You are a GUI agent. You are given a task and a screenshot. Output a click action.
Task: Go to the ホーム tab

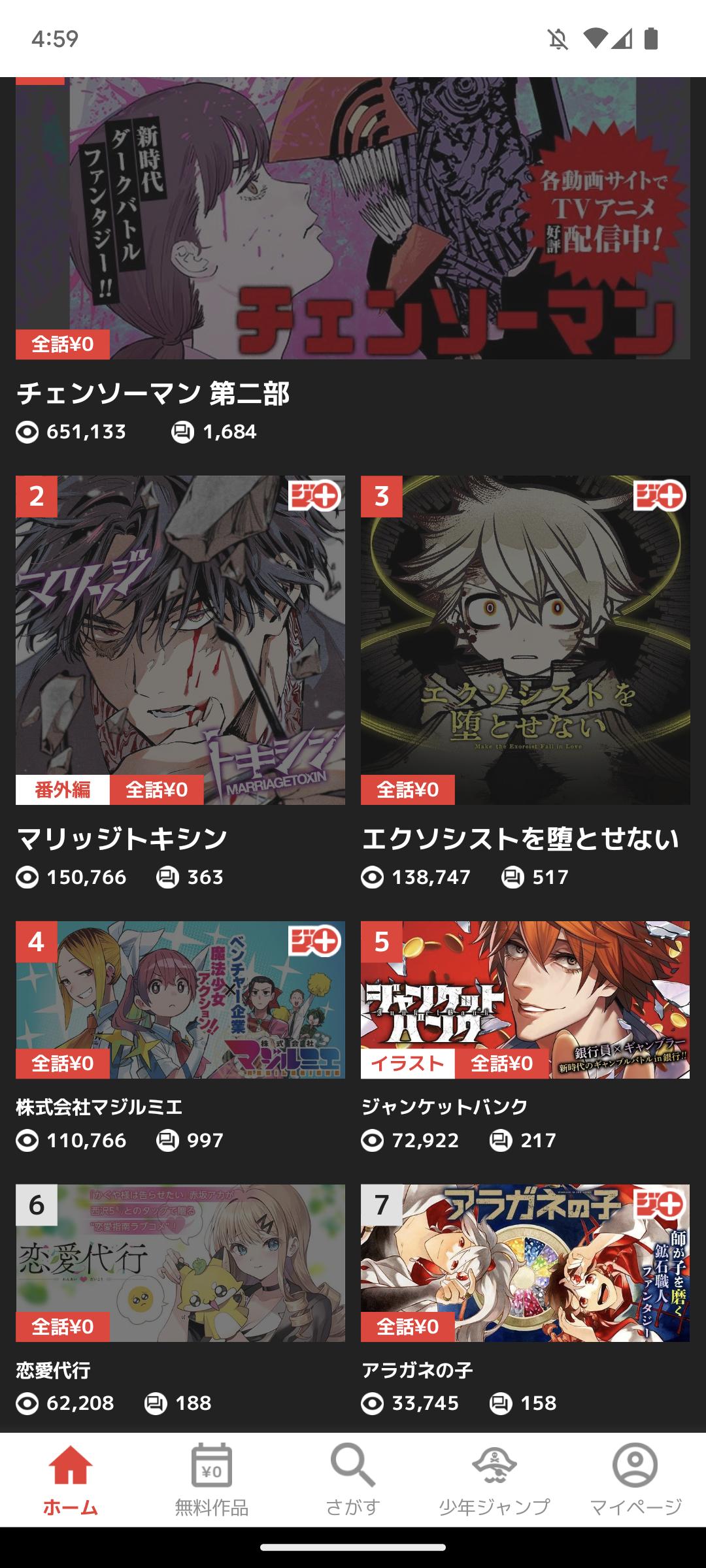71,1480
